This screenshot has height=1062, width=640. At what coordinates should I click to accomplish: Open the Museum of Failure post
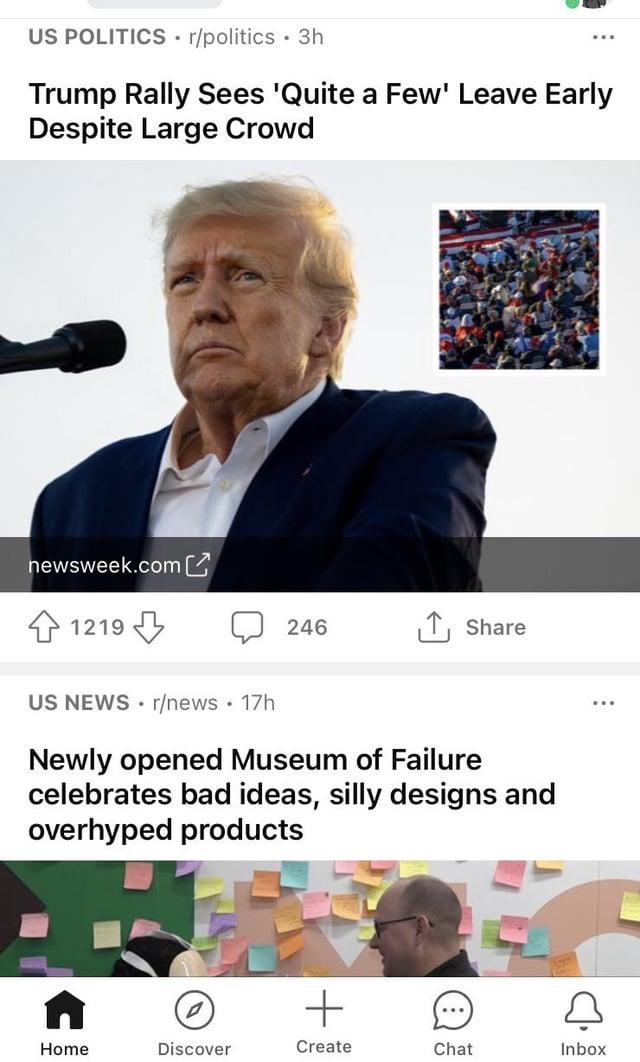click(x=291, y=794)
